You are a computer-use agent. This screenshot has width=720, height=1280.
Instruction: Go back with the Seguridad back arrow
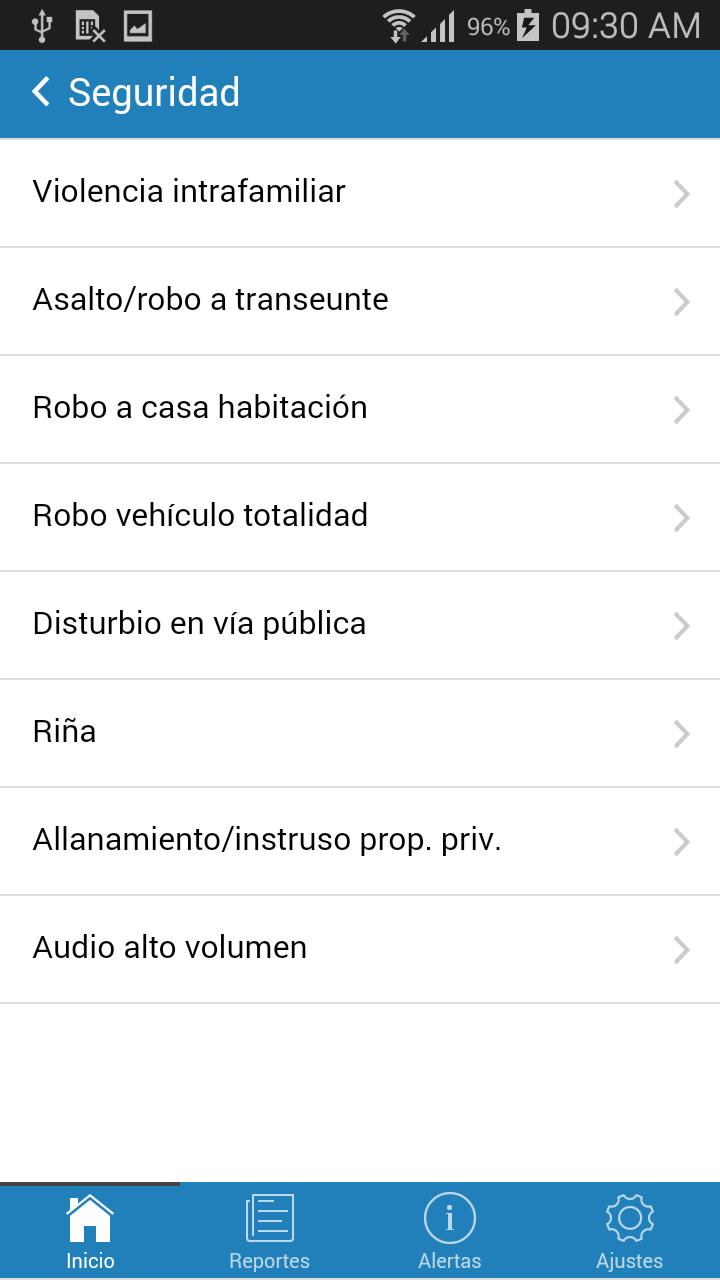40,92
